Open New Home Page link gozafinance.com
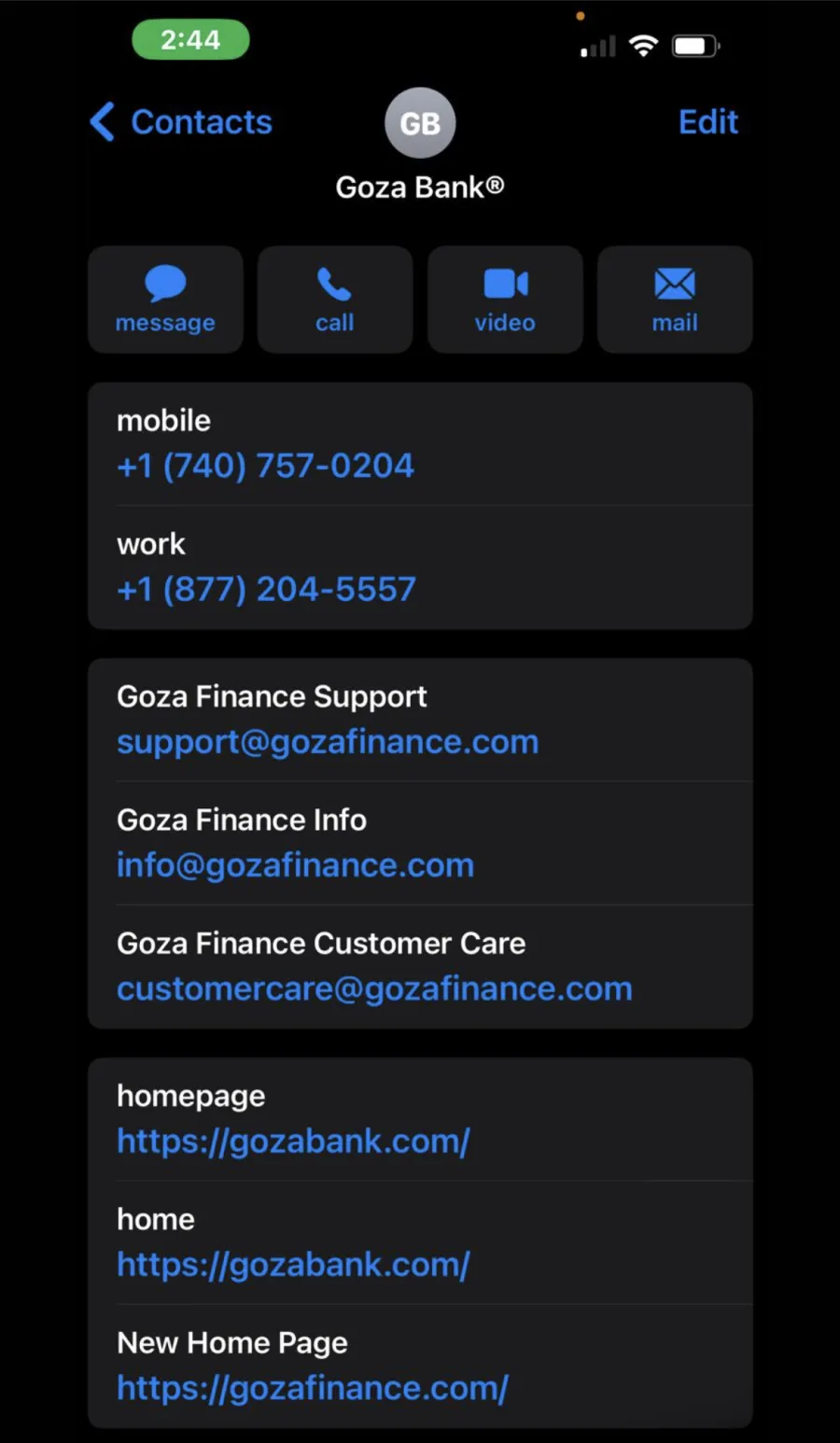Screen dimensions: 840x1443 click(313, 1388)
